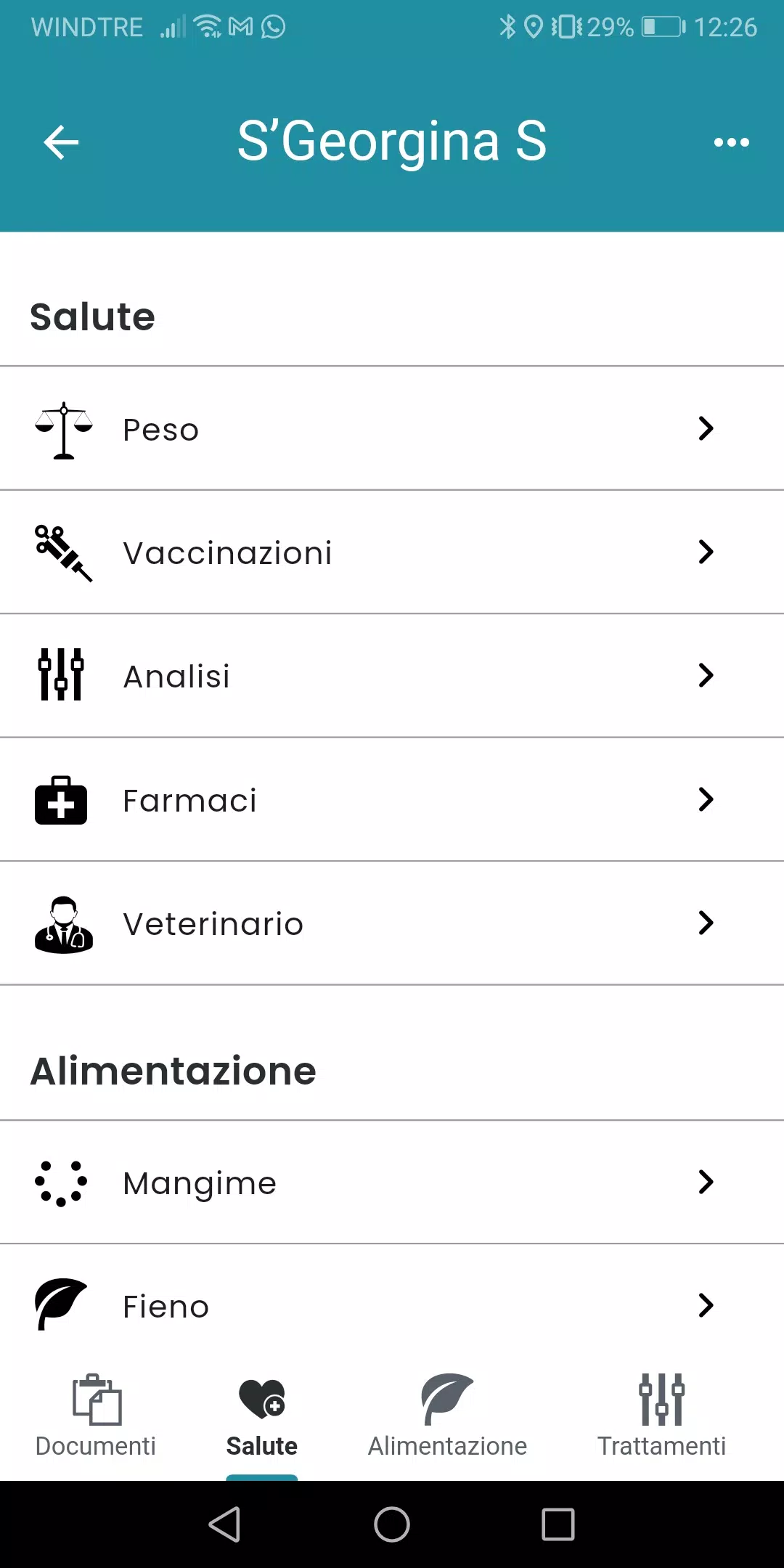784x1568 pixels.
Task: Open Vaccinazioni
Action: tap(392, 552)
